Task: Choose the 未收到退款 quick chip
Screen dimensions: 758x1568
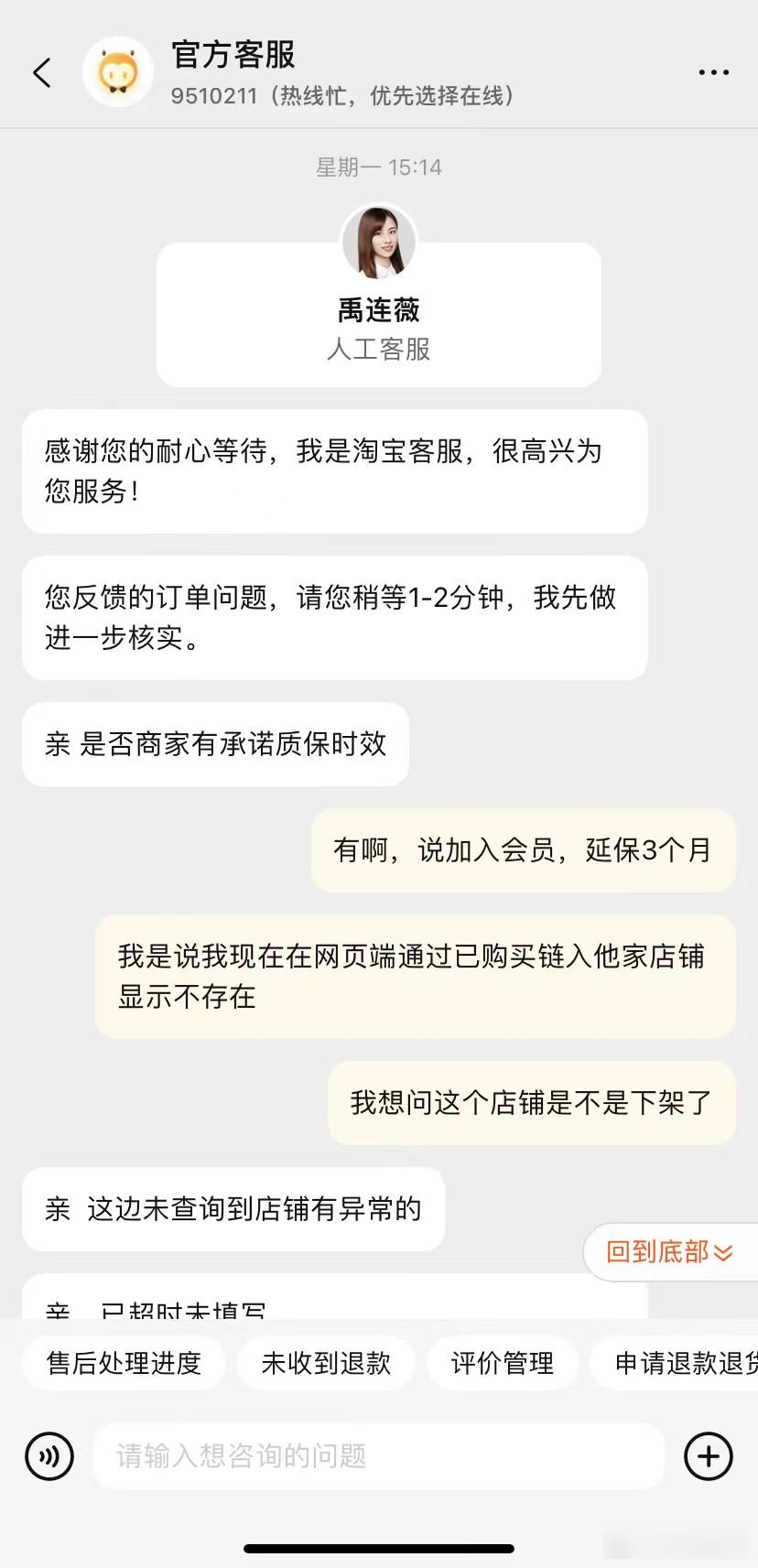Action: coord(326,1363)
